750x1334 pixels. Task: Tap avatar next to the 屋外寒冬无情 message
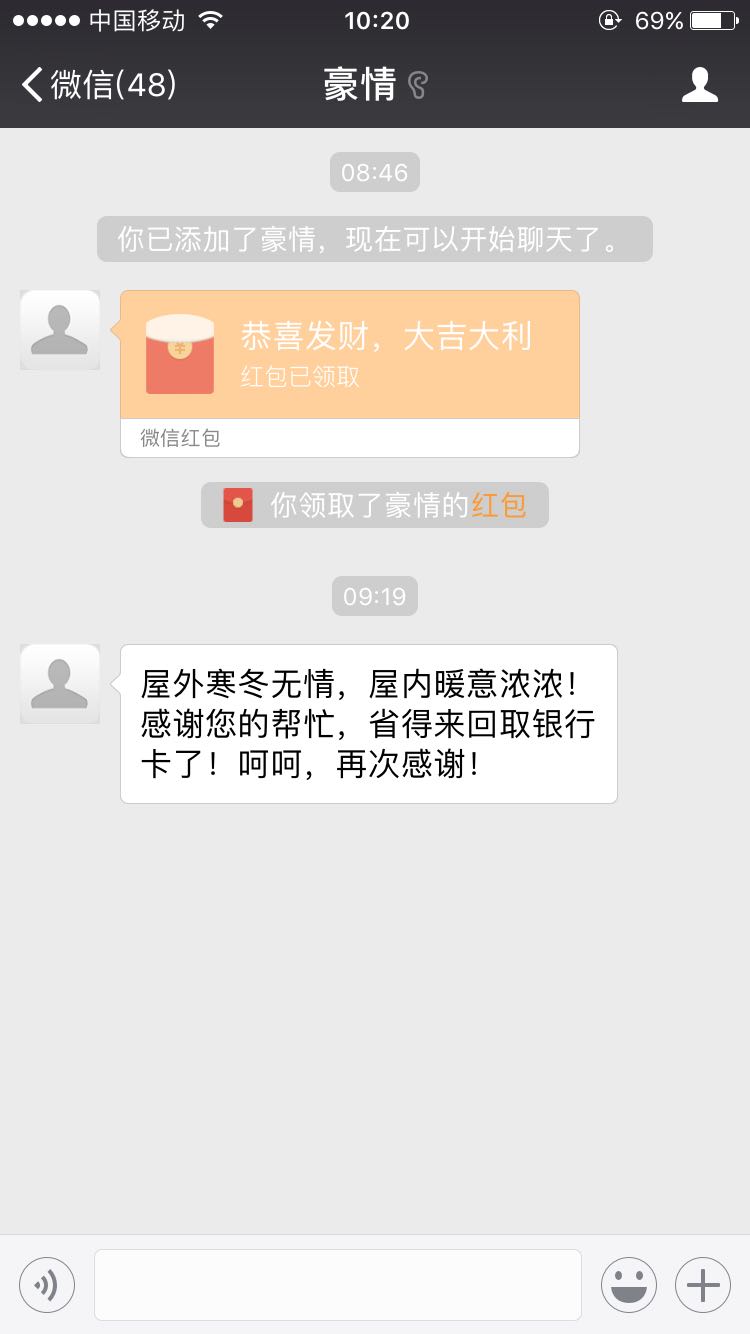pos(60,684)
